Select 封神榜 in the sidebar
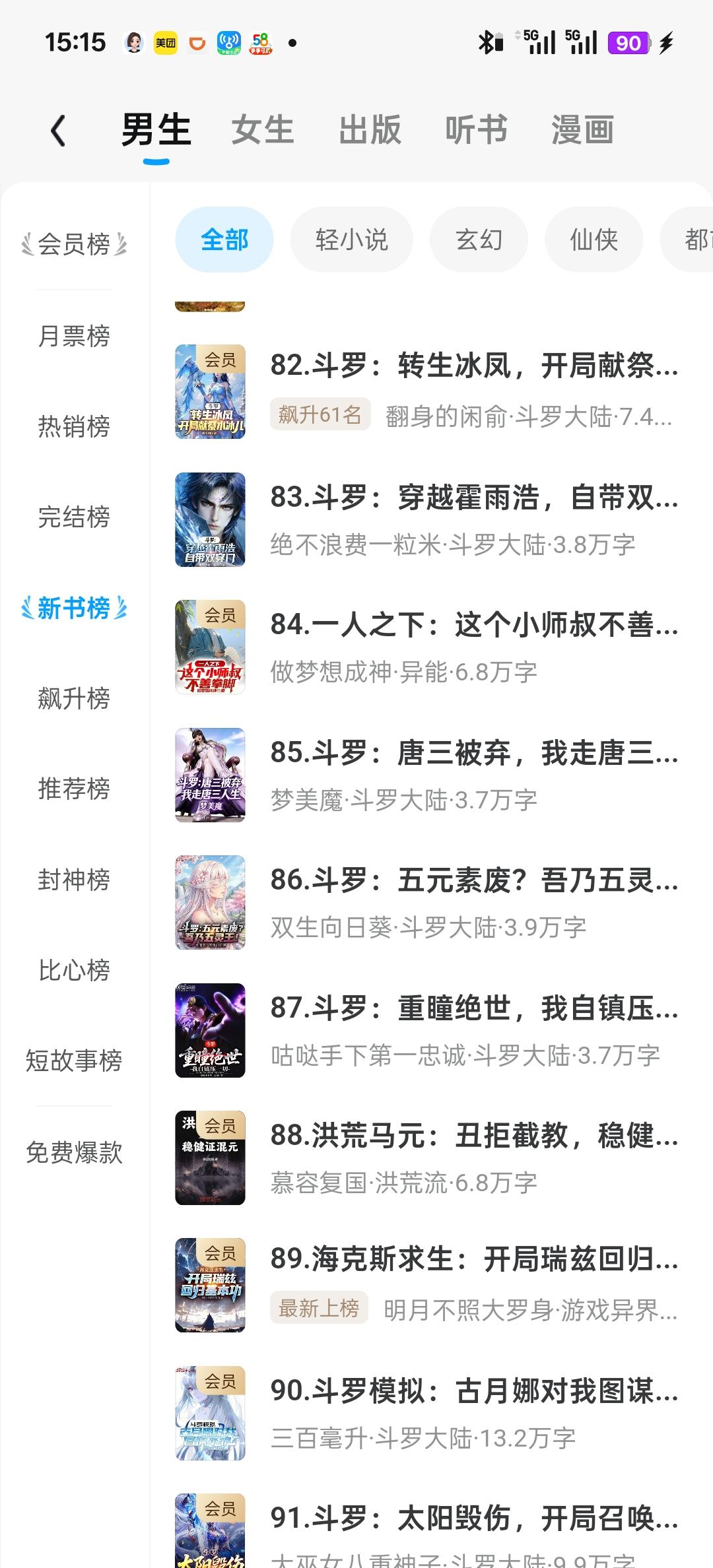This screenshot has height=1568, width=713. (x=74, y=880)
